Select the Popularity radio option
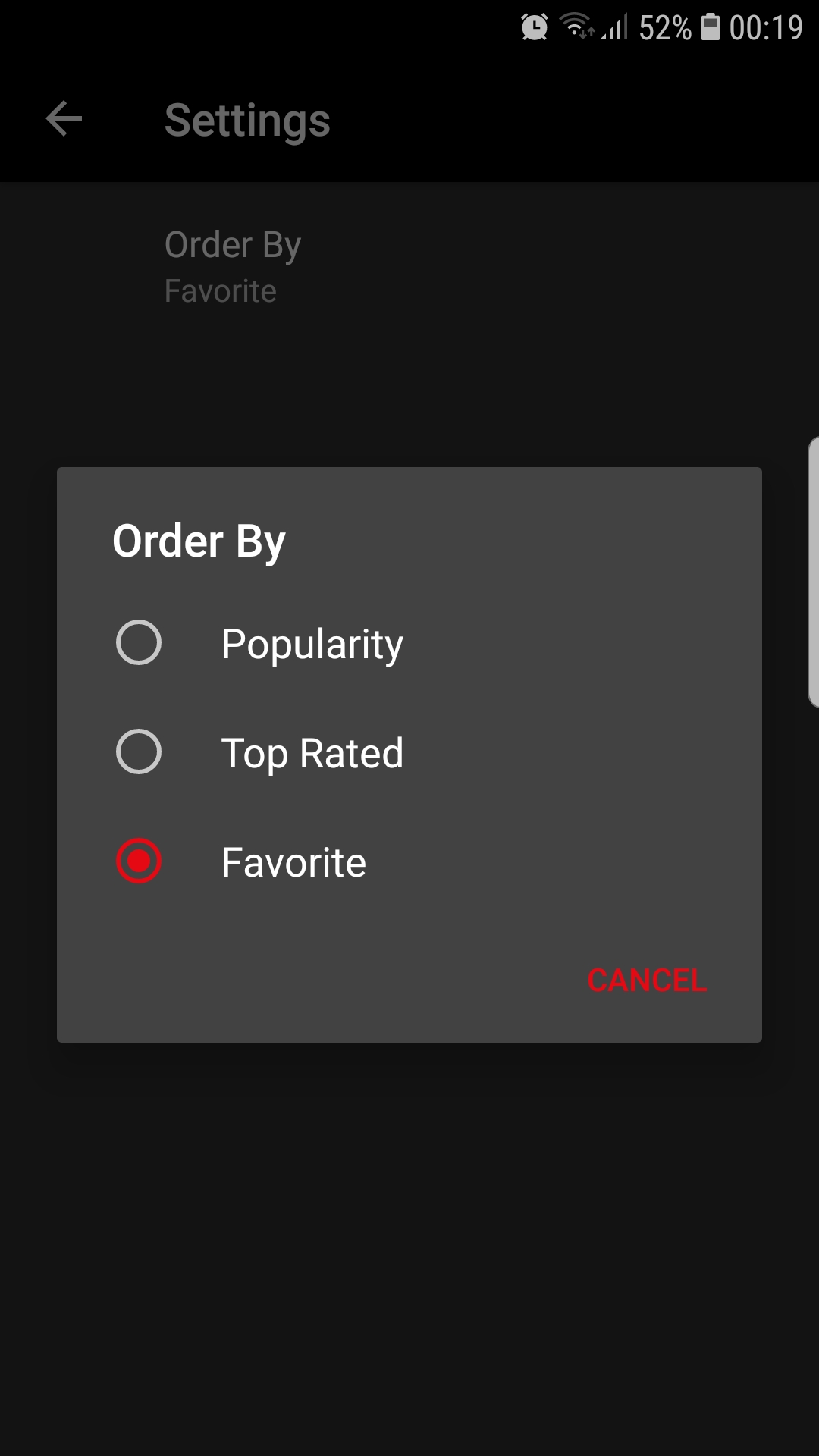This screenshot has height=1456, width=819. 139,643
